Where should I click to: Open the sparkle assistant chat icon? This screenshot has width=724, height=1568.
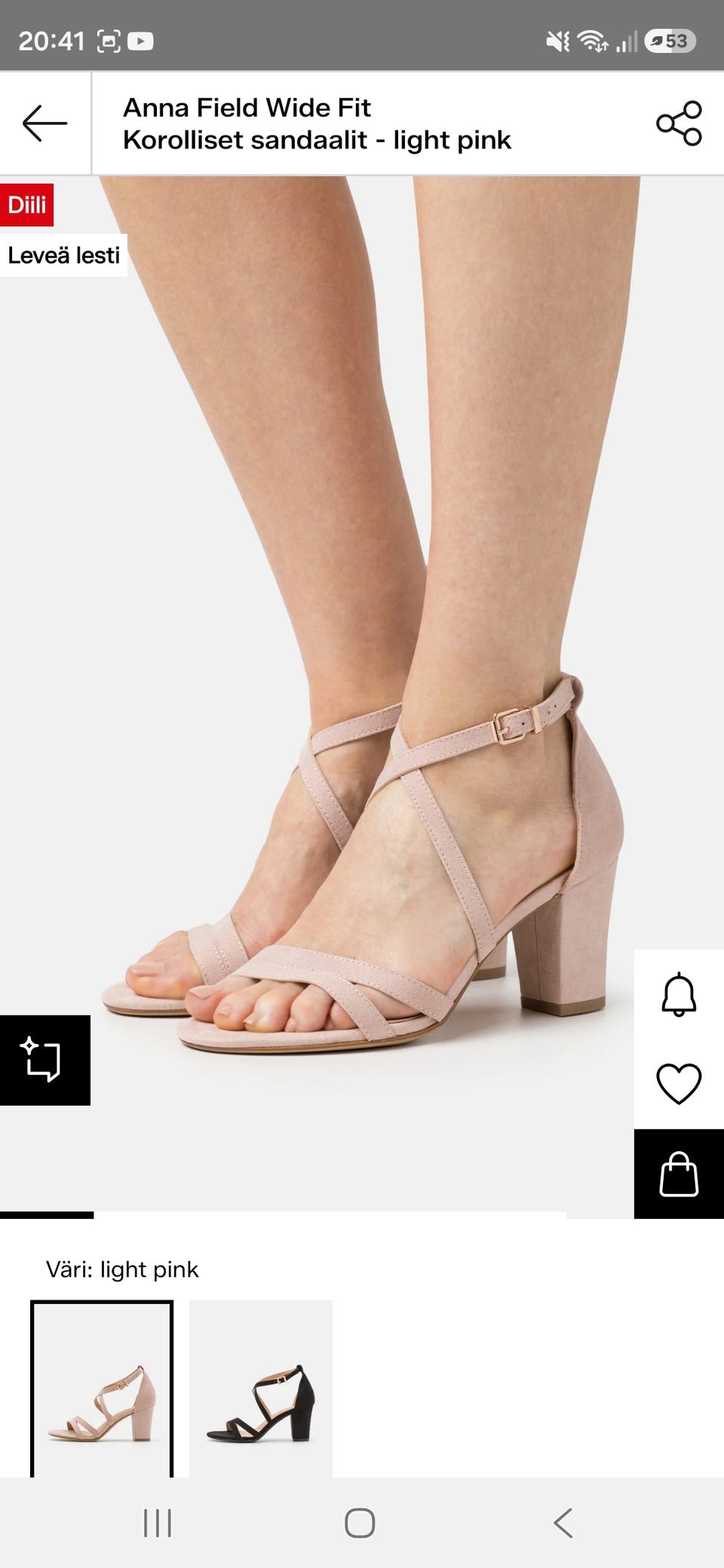point(44,1060)
